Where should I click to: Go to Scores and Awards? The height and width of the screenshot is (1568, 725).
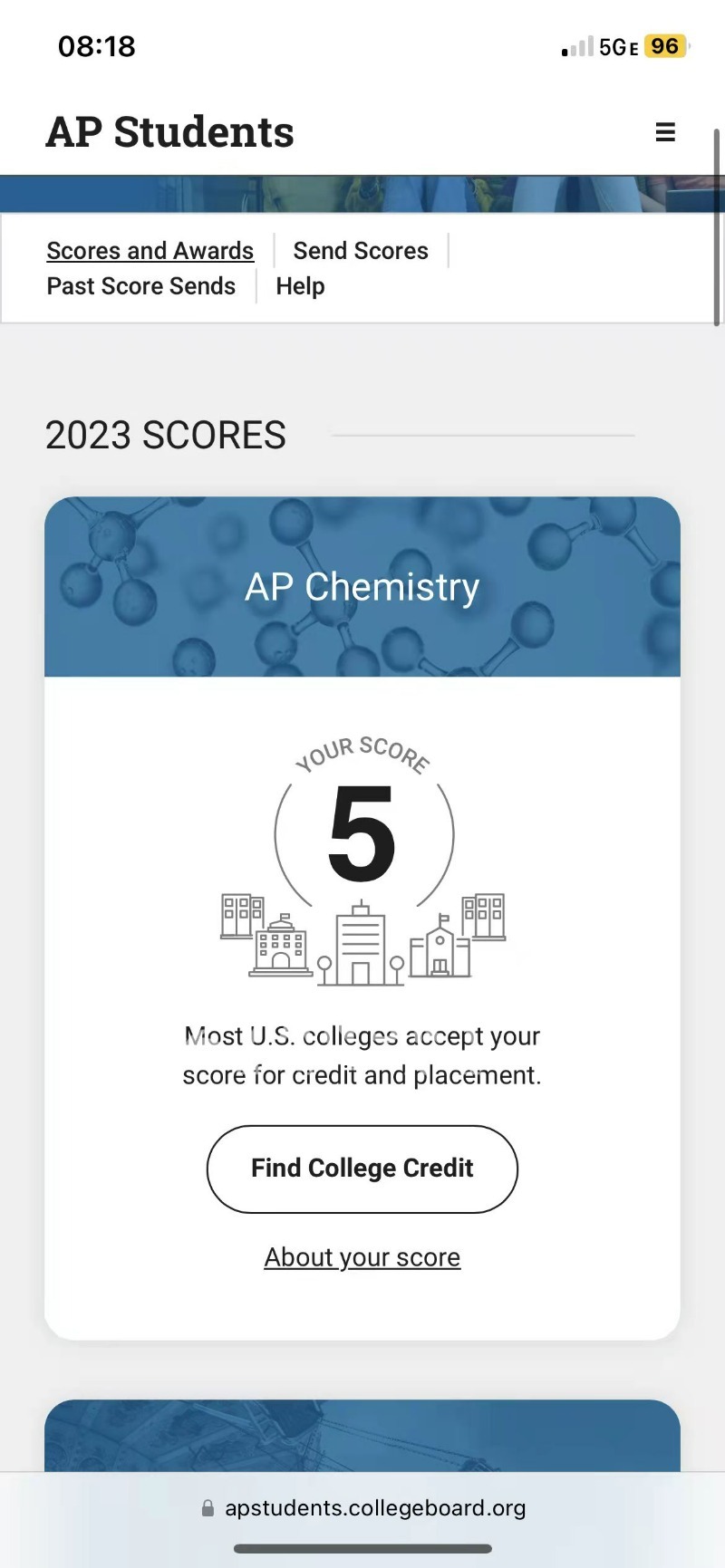coord(150,251)
